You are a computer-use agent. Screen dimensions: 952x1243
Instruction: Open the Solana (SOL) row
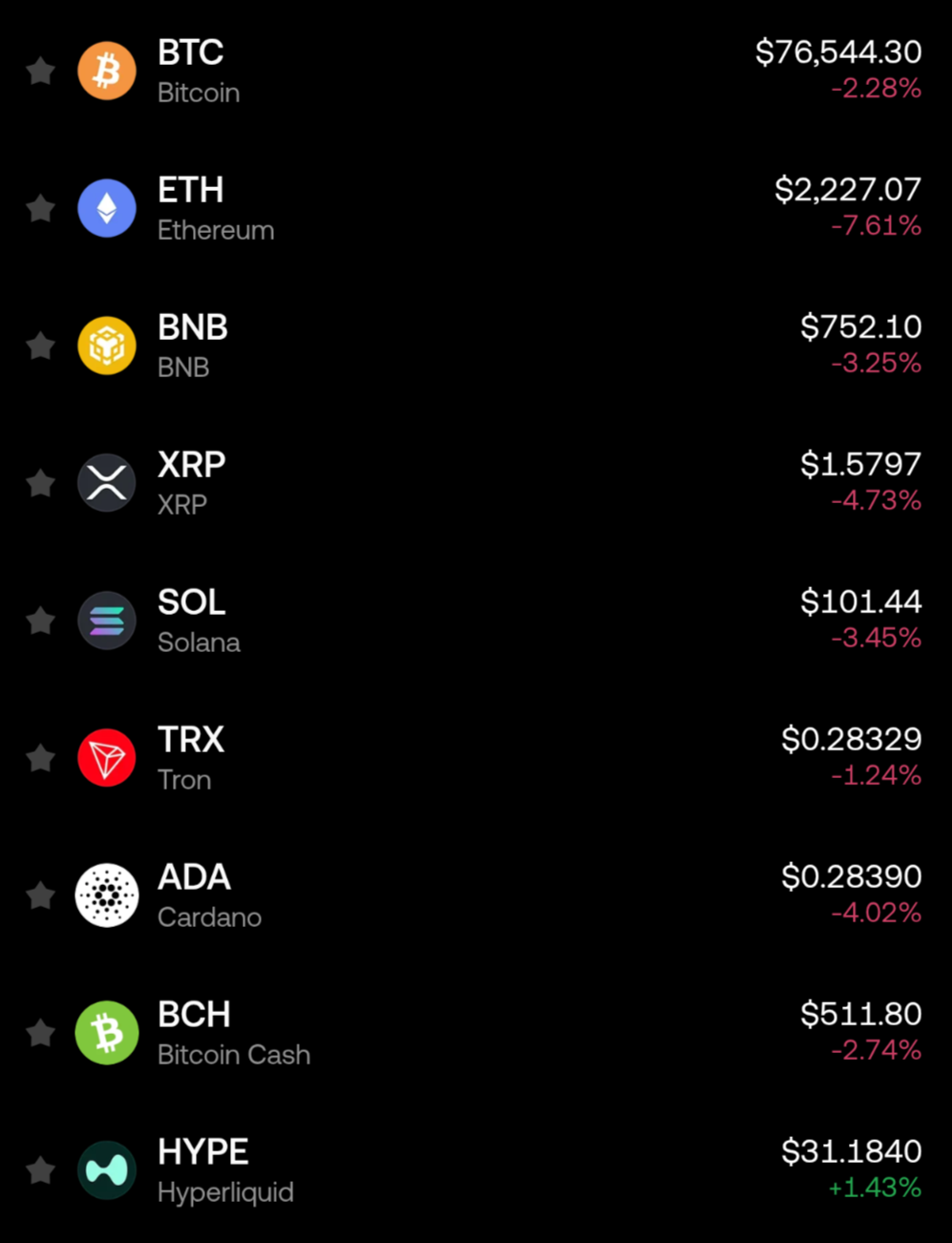coord(477,621)
